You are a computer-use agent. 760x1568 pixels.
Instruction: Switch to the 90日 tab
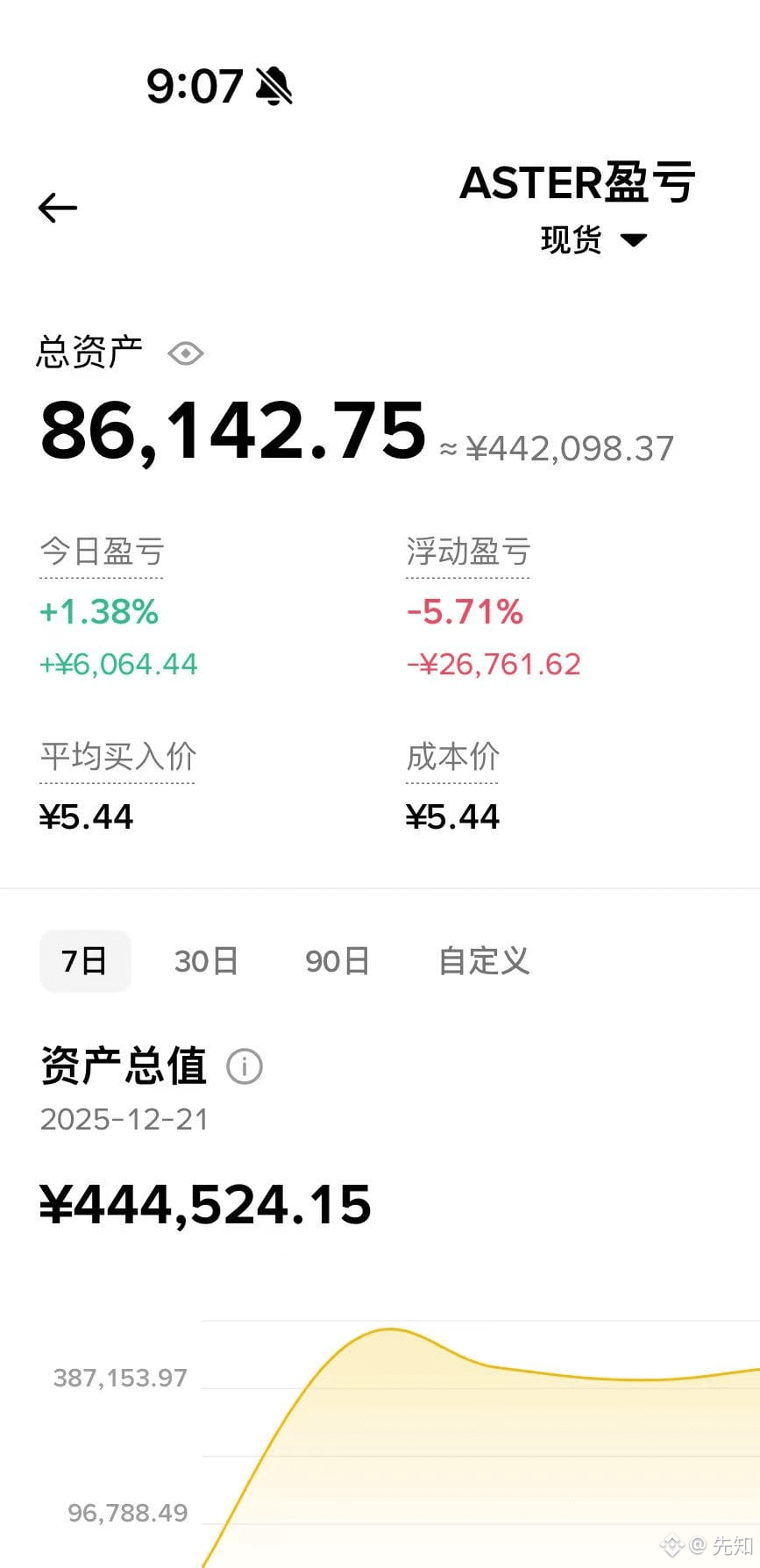(x=337, y=960)
